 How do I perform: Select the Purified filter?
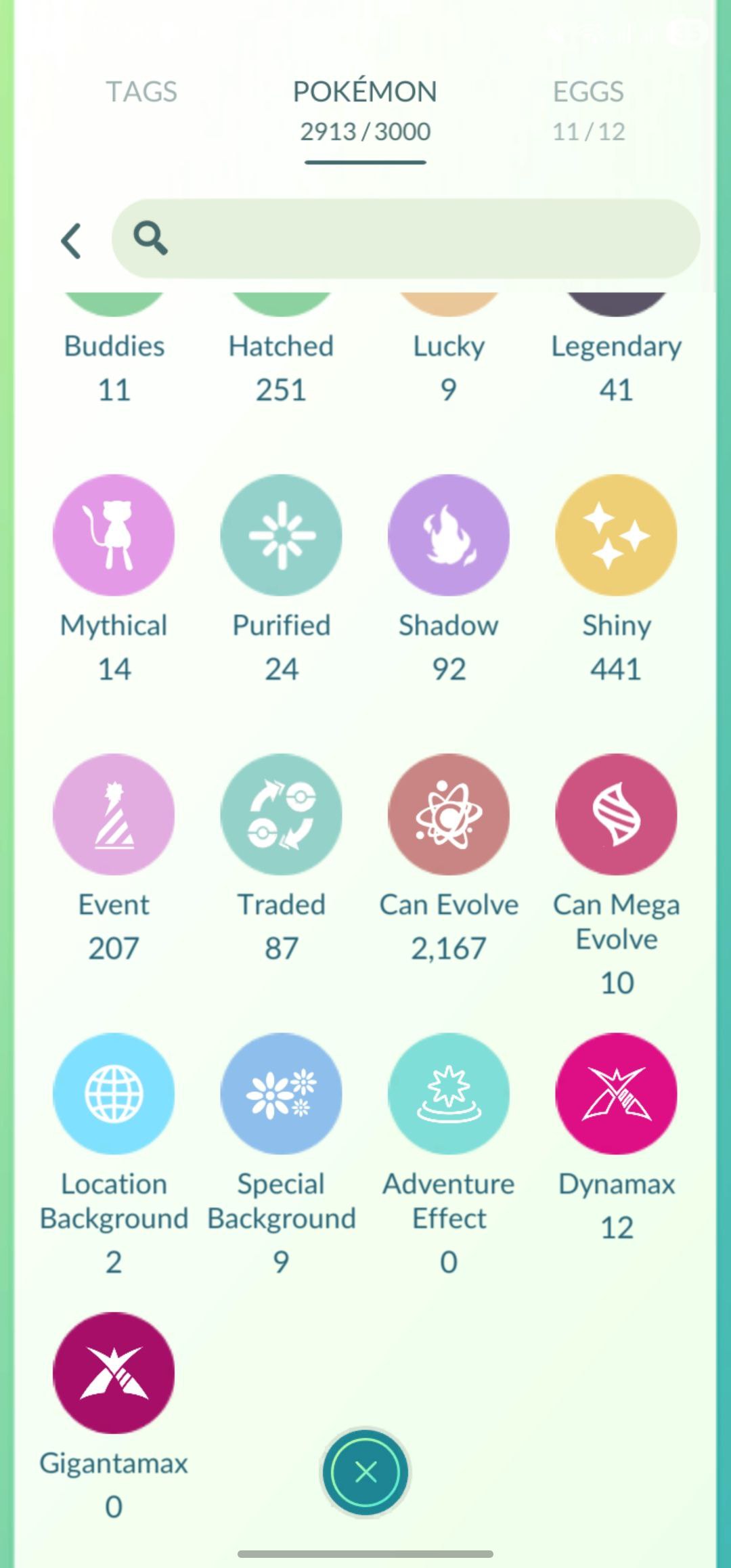(x=281, y=536)
